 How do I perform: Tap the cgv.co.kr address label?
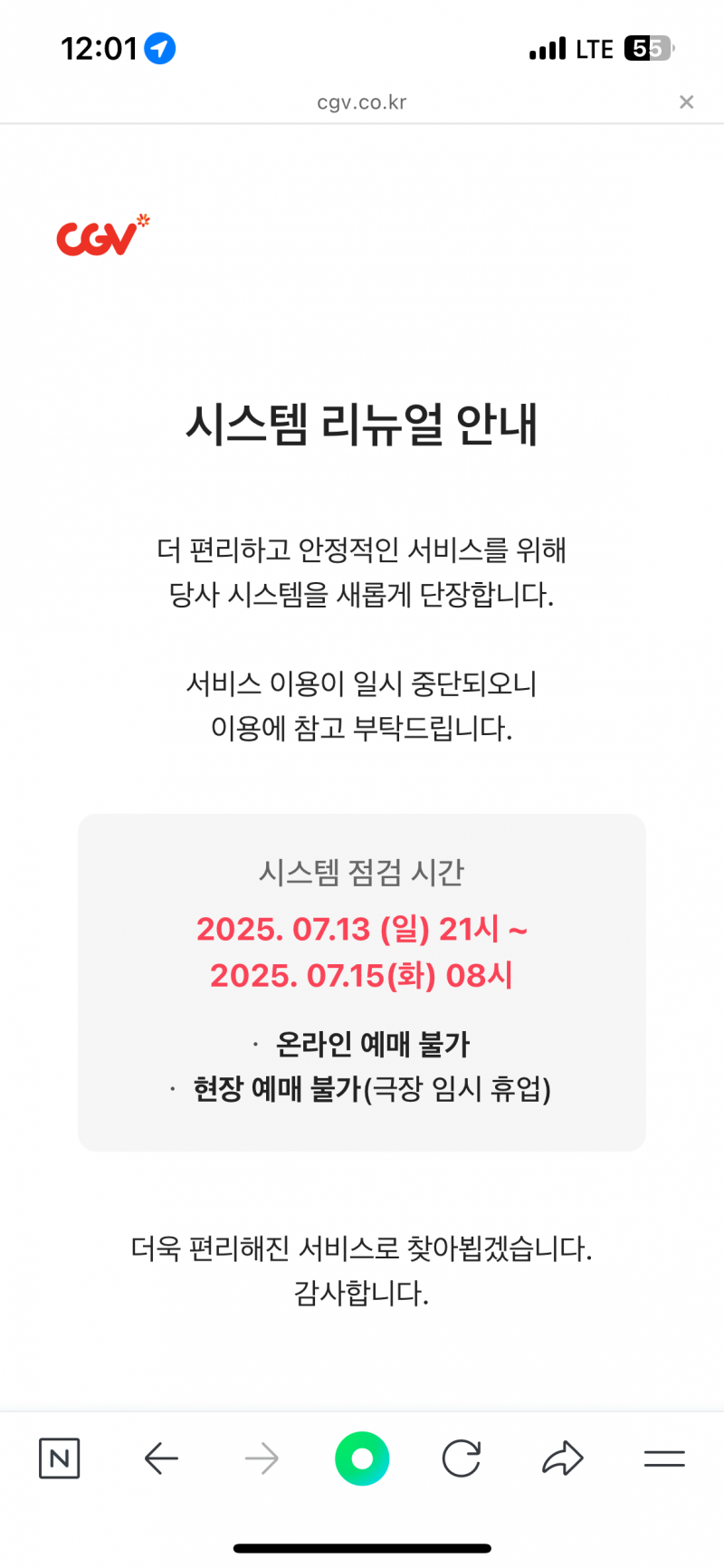[x=362, y=101]
